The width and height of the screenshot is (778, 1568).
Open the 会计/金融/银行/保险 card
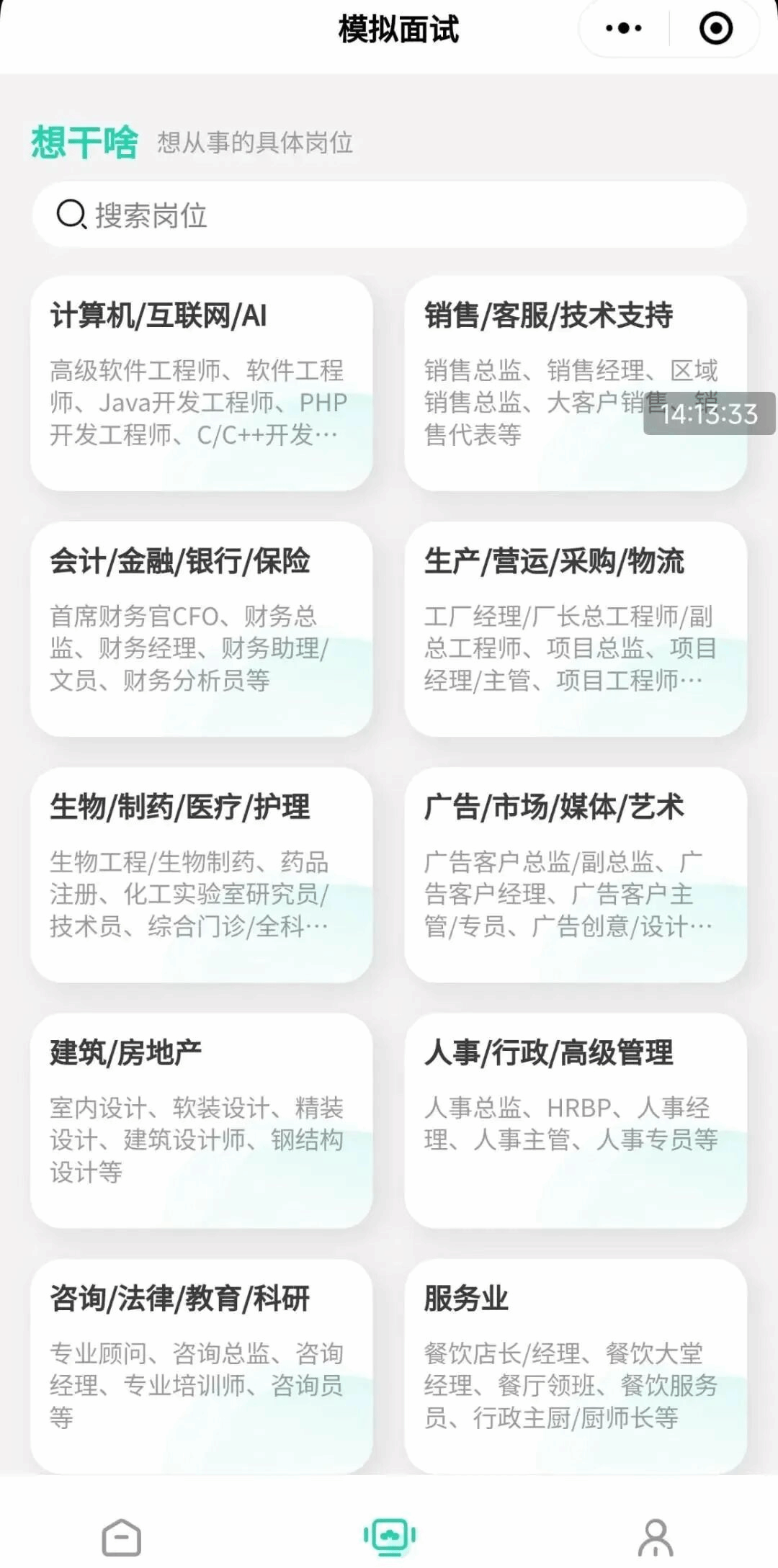202,629
